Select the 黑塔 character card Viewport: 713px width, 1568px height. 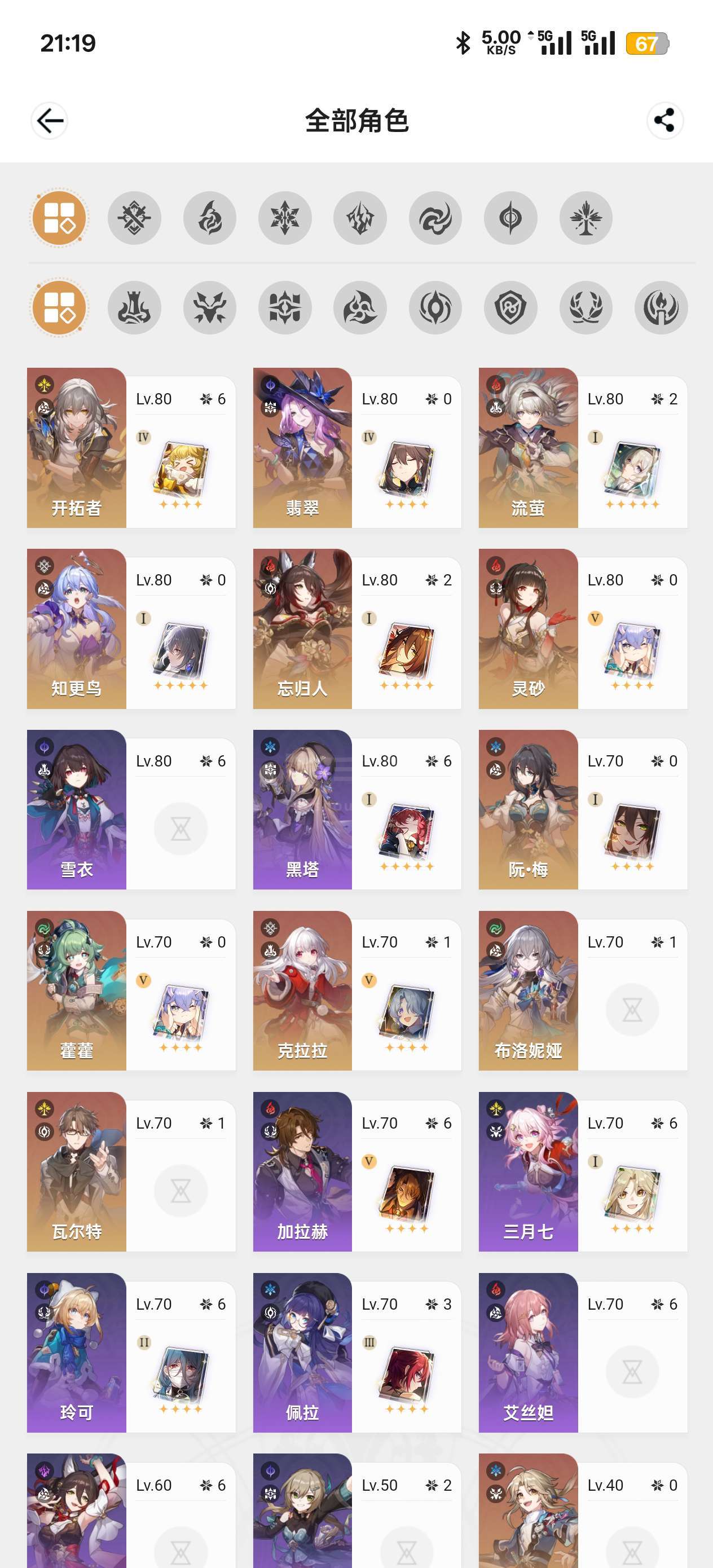pyautogui.click(x=357, y=809)
